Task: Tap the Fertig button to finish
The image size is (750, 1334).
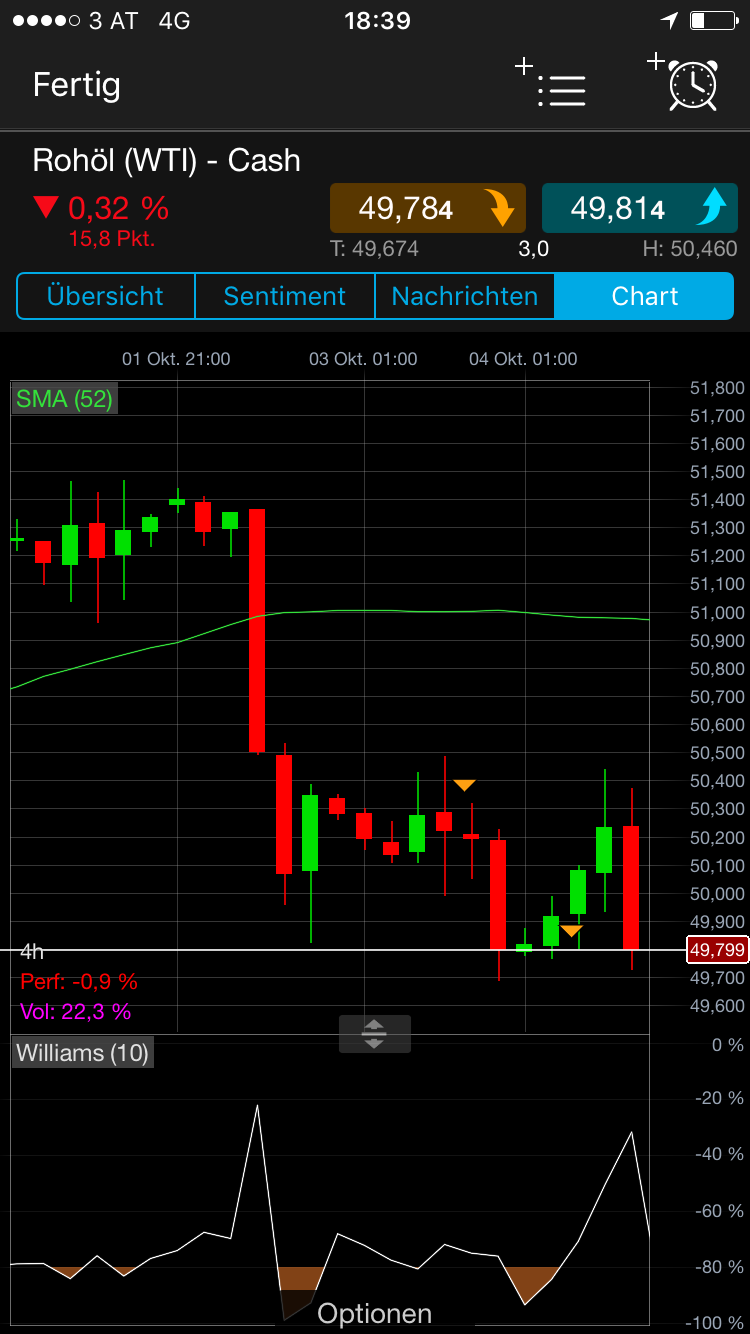Action: tap(76, 86)
